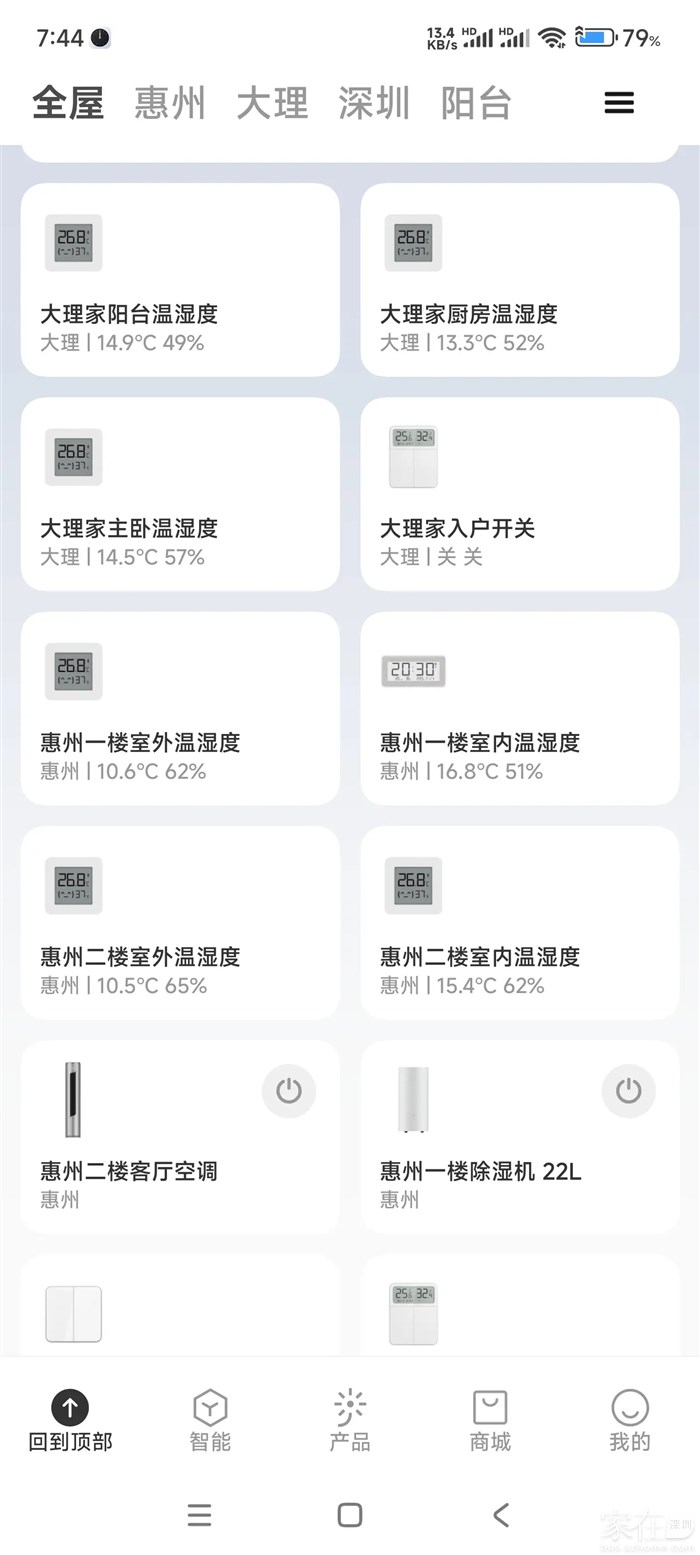
Task: Open the 大理家阳台温湿度 device card
Action: (180, 280)
